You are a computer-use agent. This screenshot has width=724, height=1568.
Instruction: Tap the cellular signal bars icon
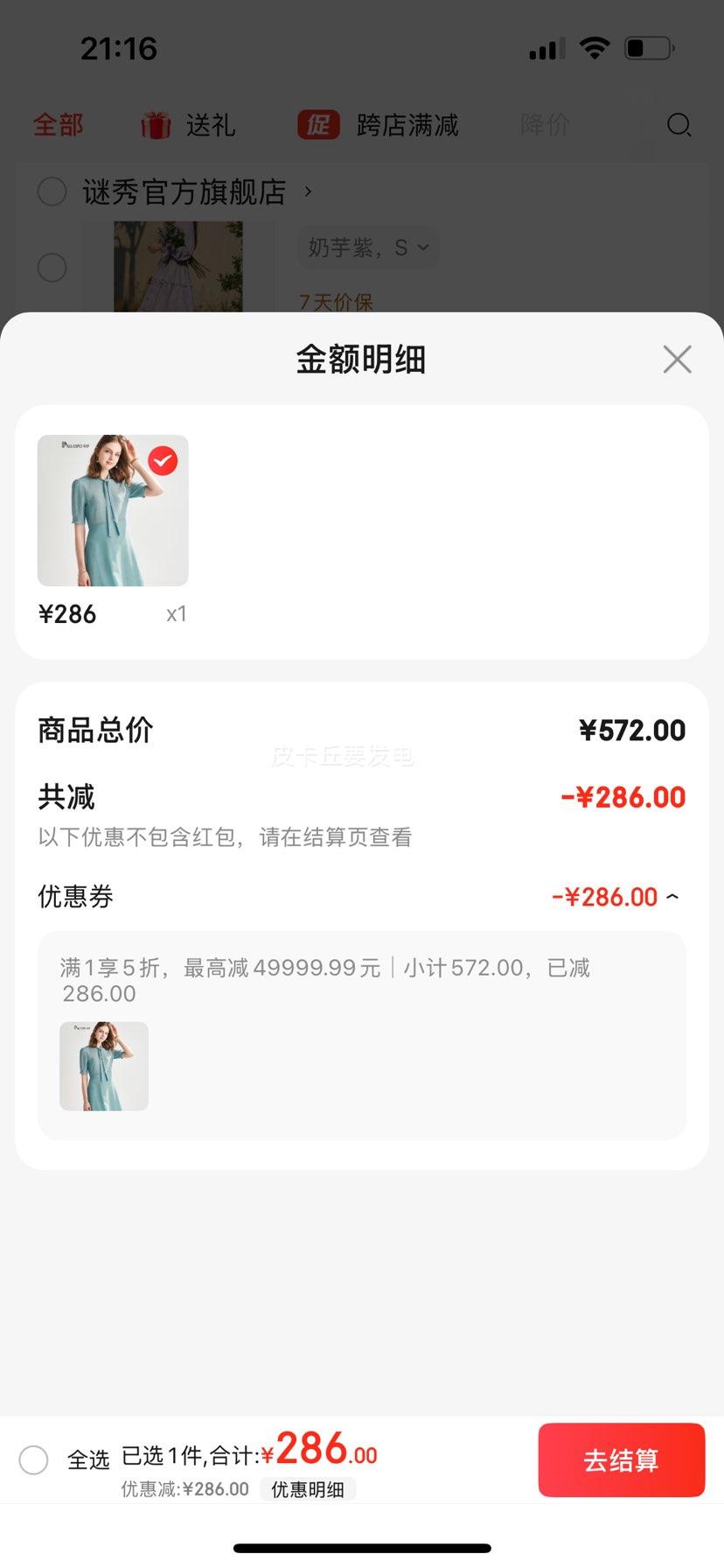click(542, 50)
